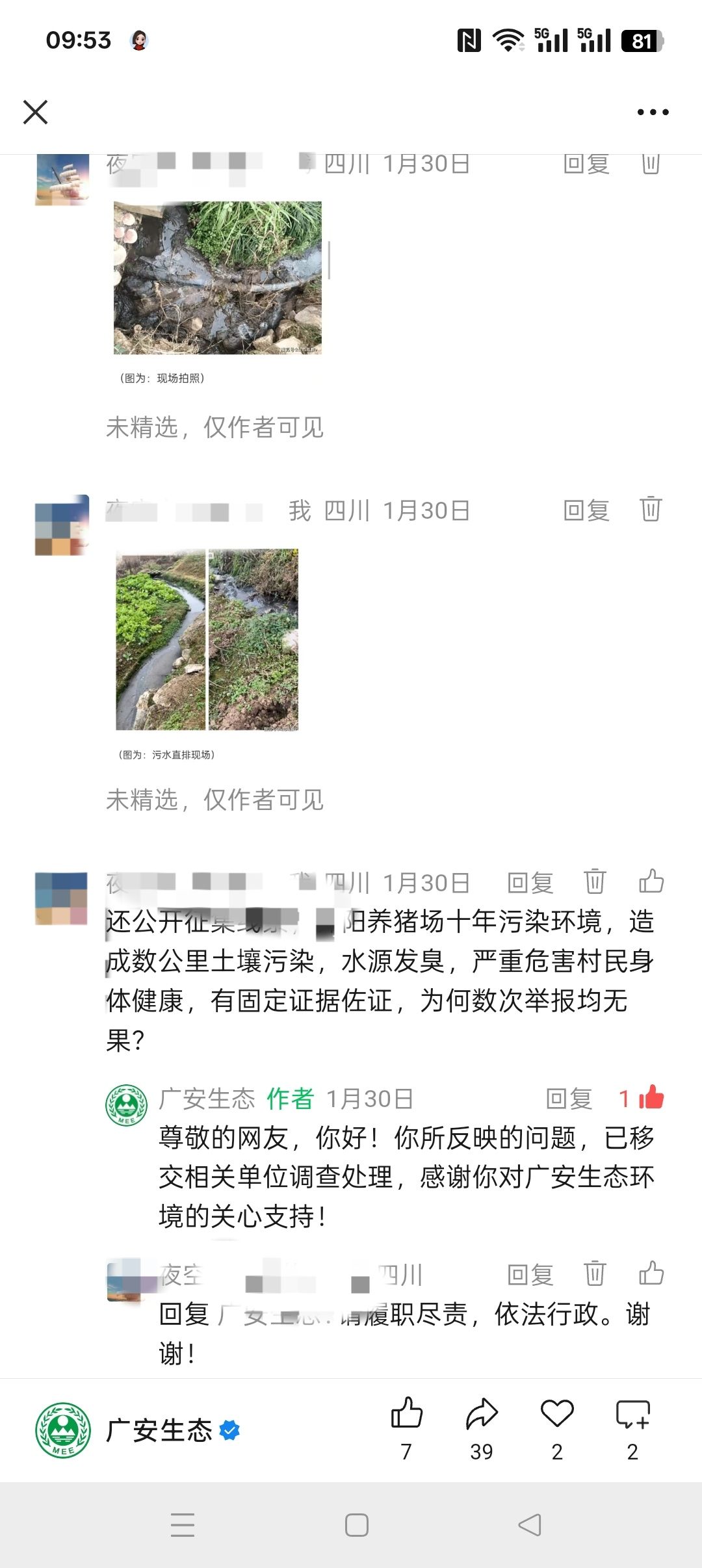
Task: Like the article in the bottom bar
Action: click(407, 1415)
